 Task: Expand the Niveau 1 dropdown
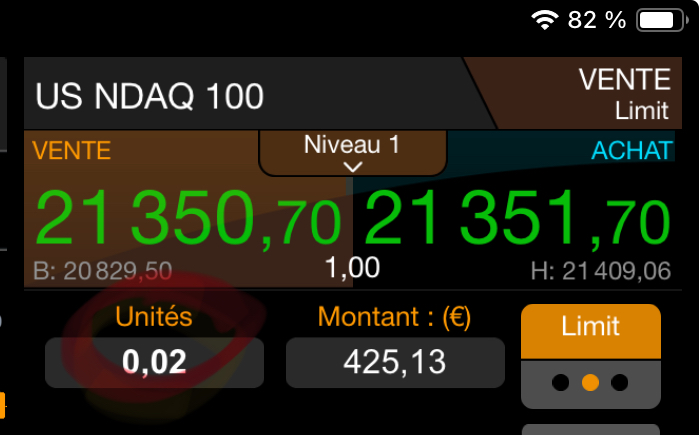[x=352, y=153]
